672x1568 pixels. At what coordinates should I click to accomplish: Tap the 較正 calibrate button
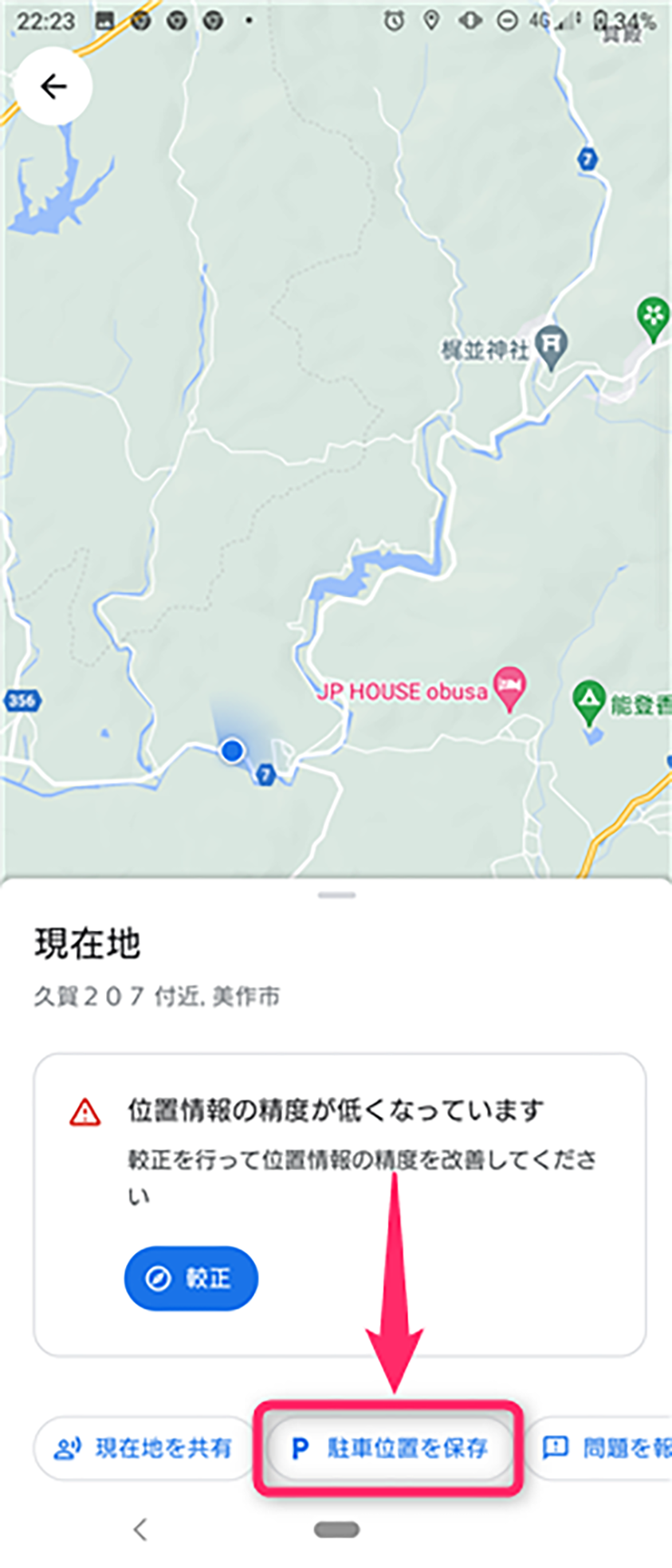pos(191,1279)
